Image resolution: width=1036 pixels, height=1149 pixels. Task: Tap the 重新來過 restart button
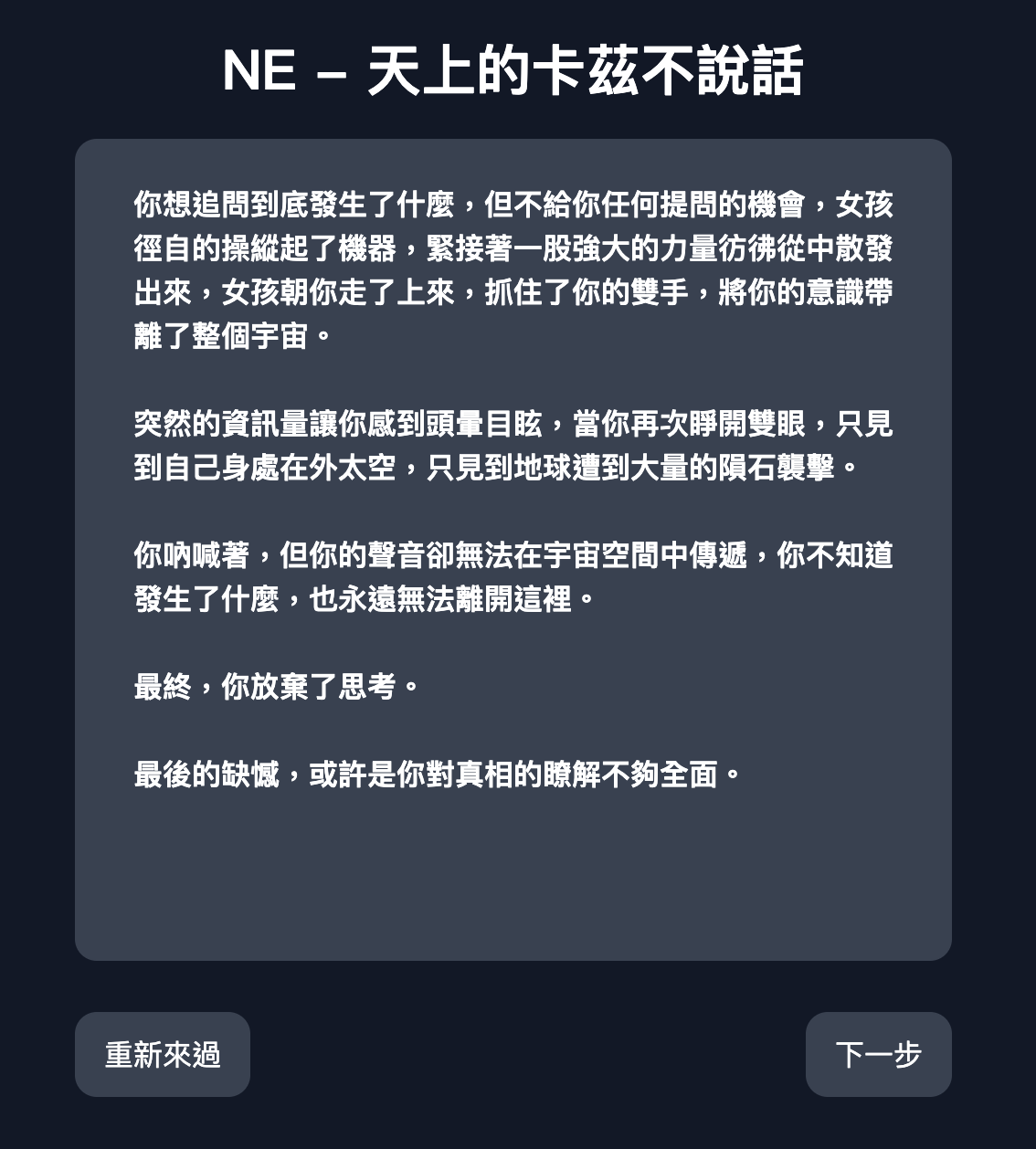[163, 1054]
